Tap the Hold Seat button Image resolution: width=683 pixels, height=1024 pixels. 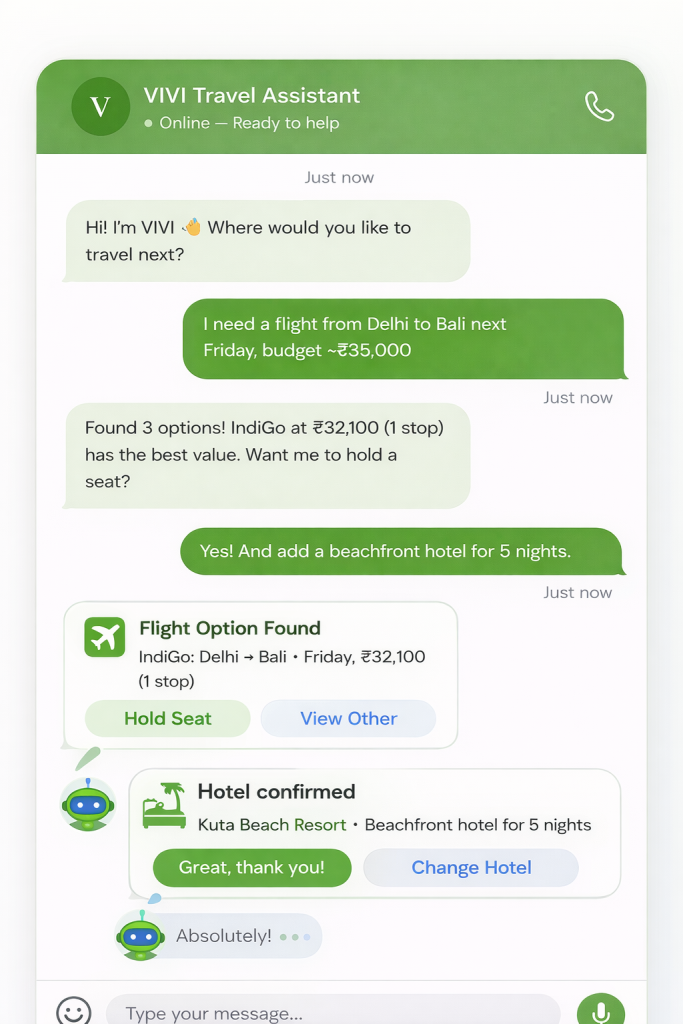pyautogui.click(x=168, y=718)
